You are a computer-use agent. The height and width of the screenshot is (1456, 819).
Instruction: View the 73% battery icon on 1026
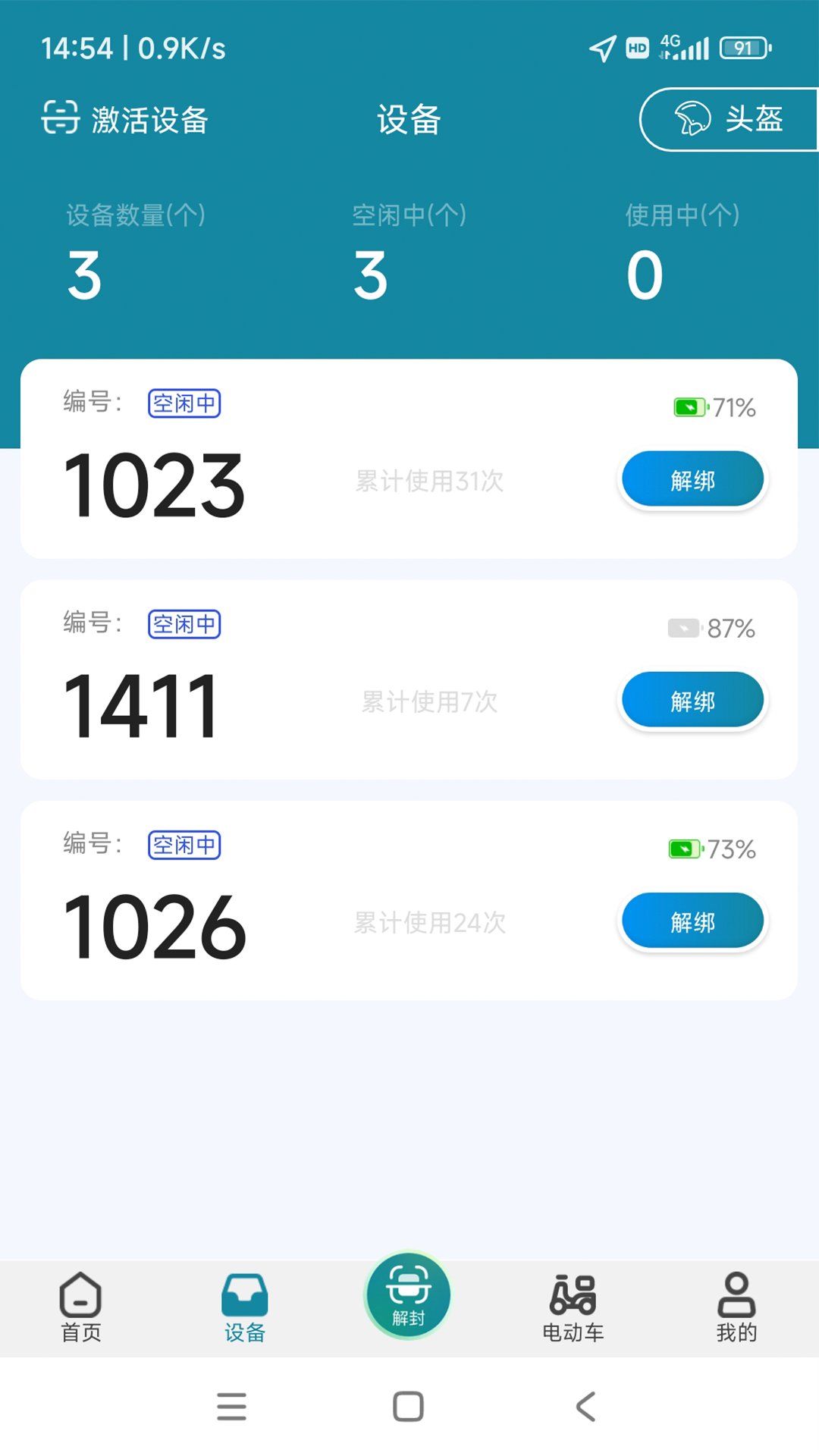coord(685,849)
